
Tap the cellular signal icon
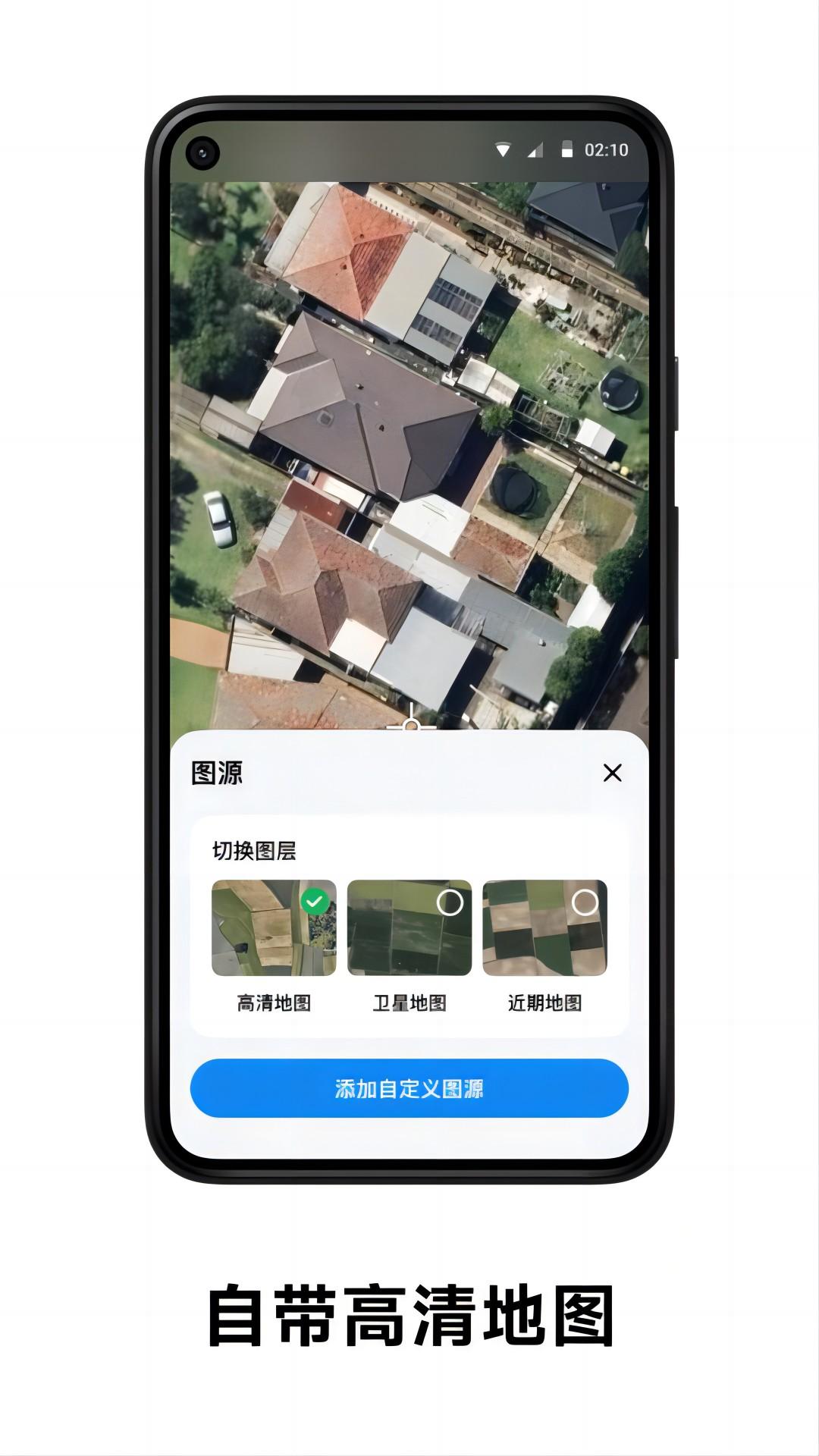point(535,150)
